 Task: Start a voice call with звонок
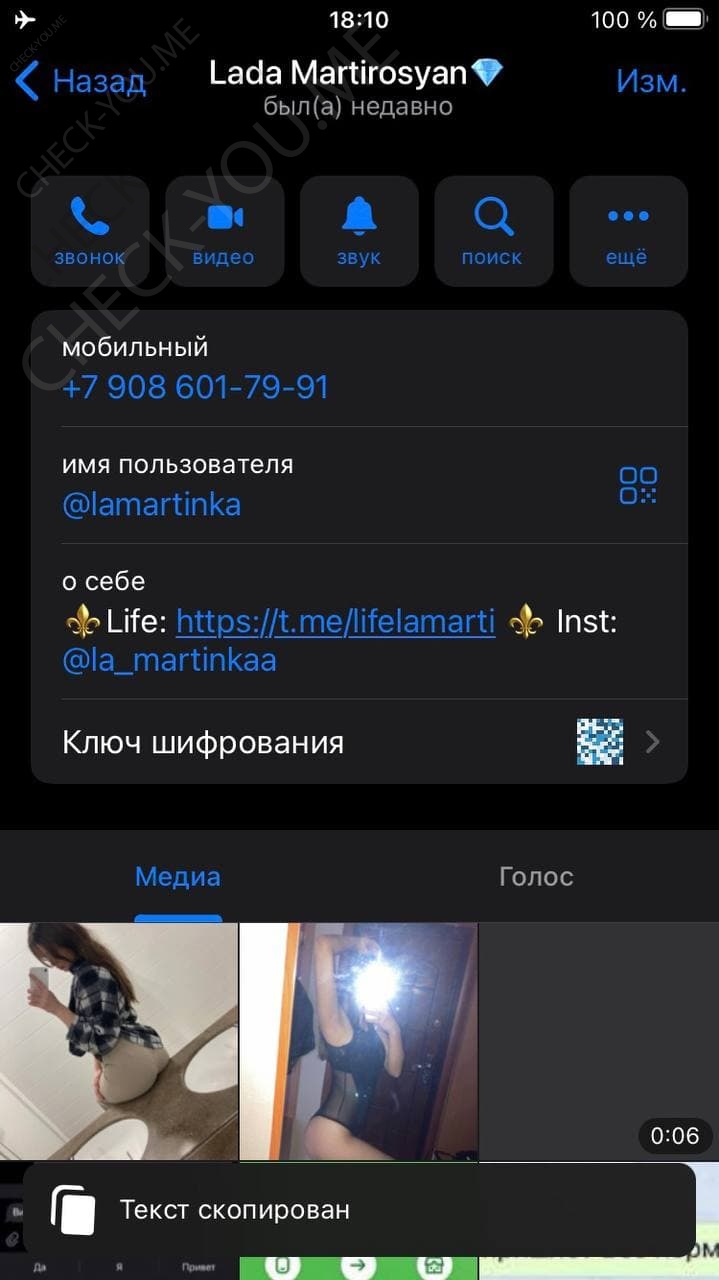(x=90, y=231)
